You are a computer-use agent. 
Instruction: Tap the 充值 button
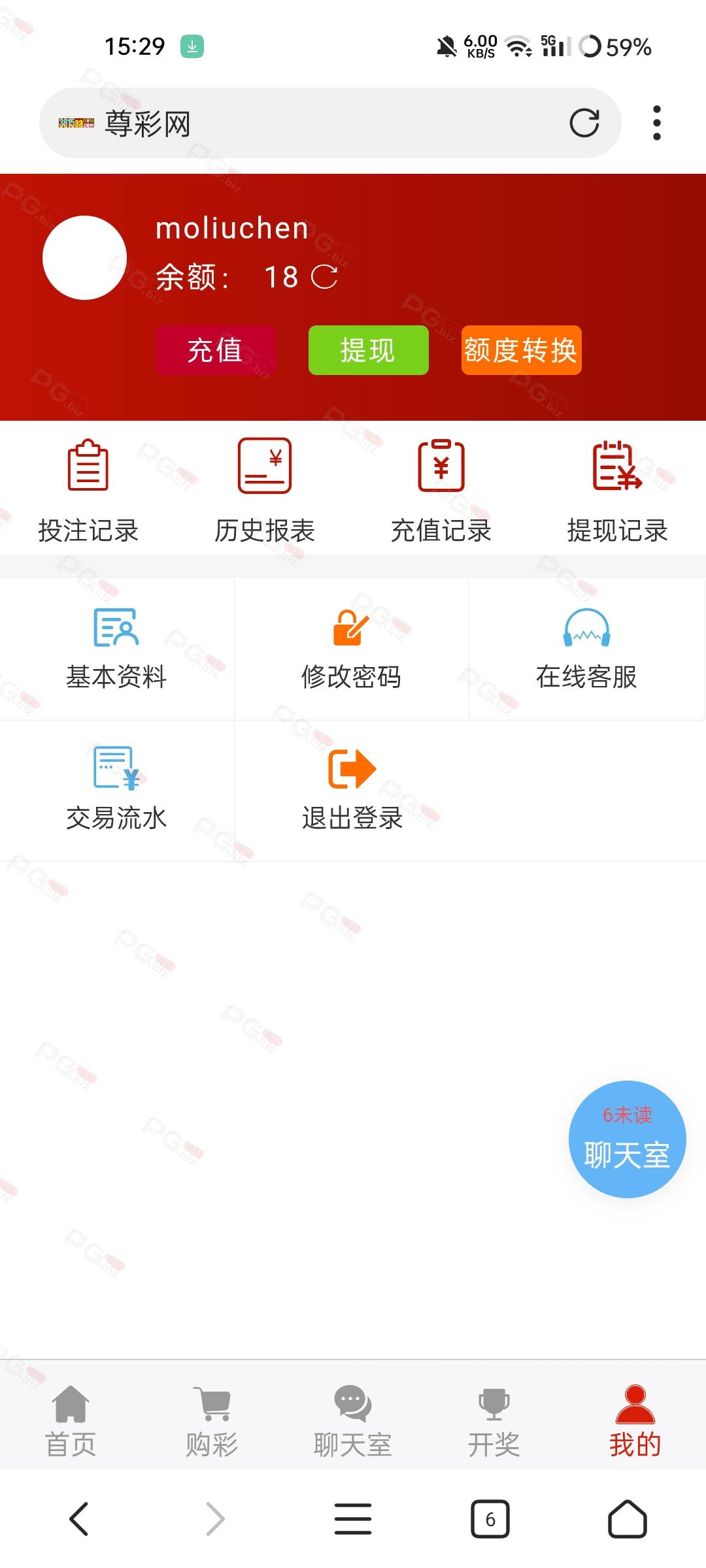[215, 350]
